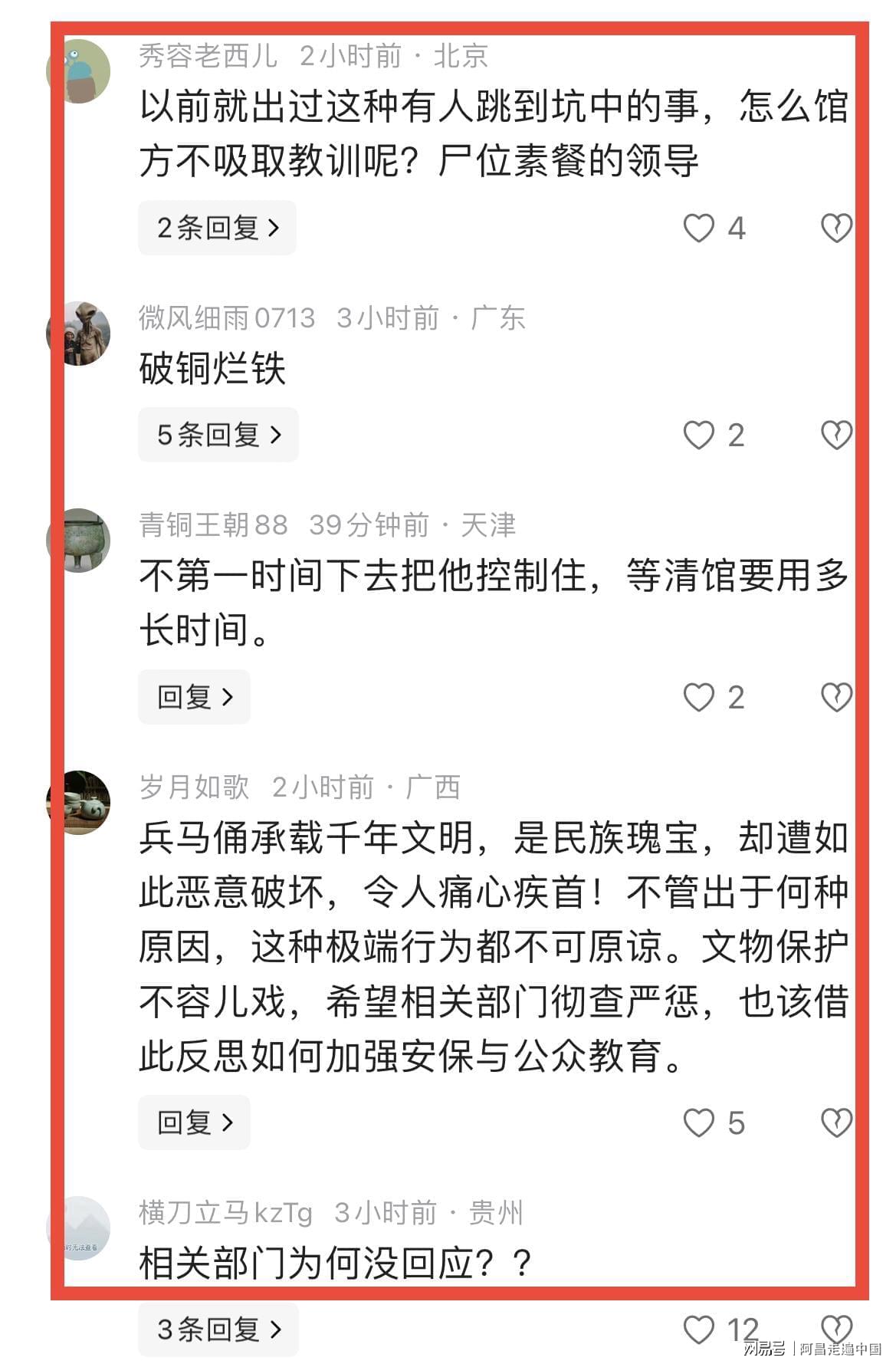Like 横刀立马kzTg's comment

[x=698, y=1329]
